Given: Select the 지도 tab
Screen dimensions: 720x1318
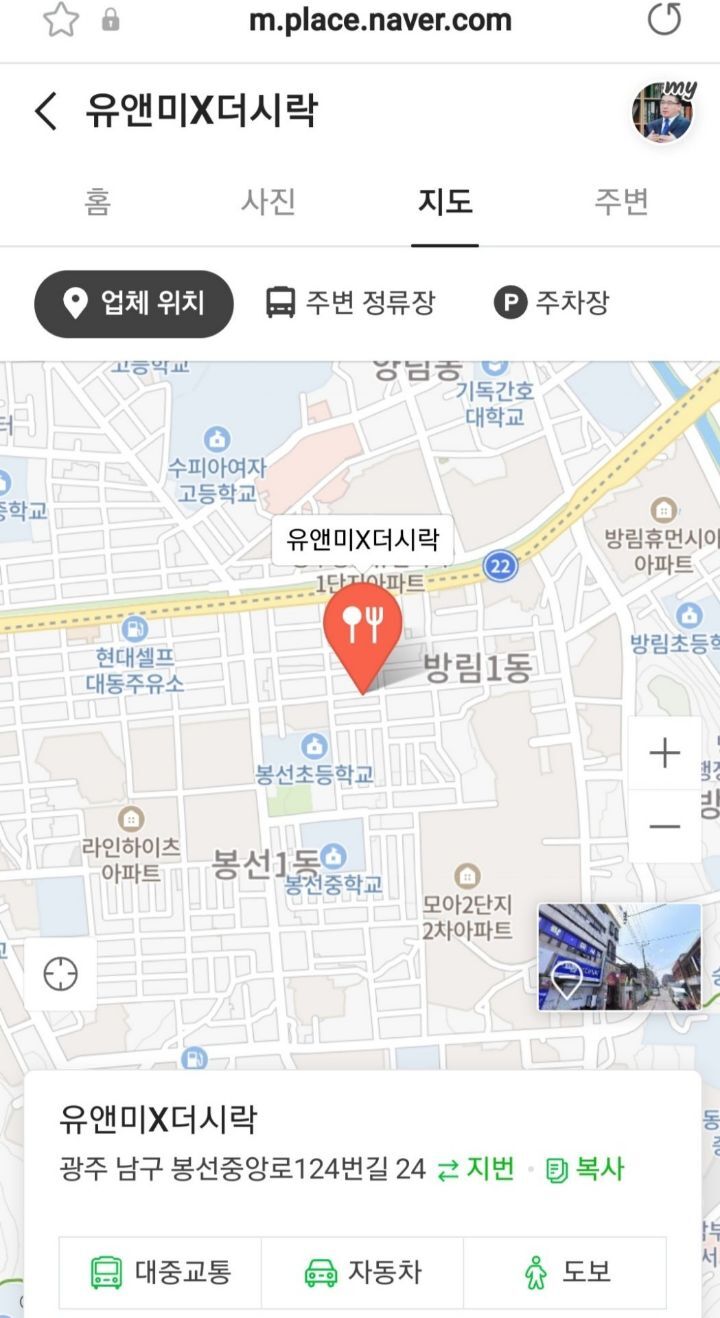Looking at the screenshot, I should point(445,203).
